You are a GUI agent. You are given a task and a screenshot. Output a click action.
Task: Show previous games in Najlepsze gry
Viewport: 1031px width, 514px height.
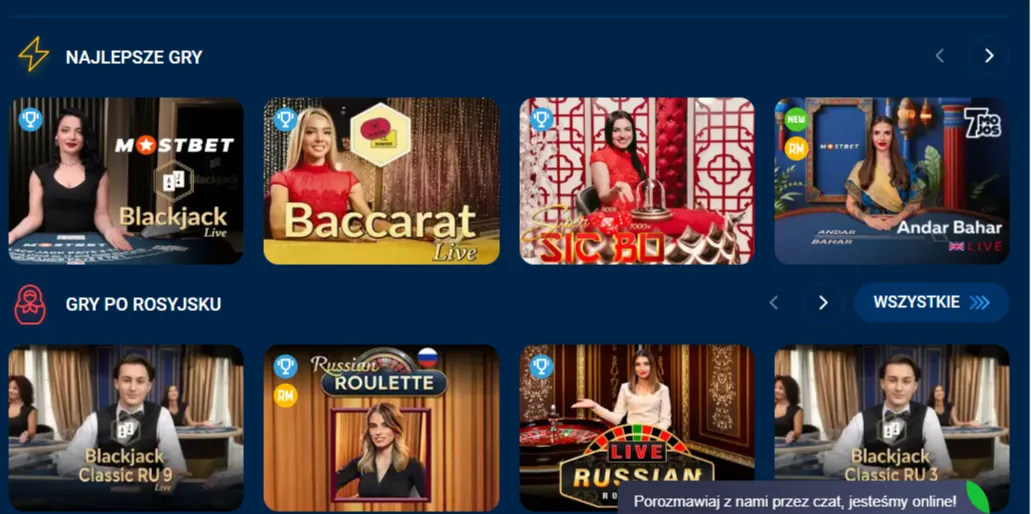[x=940, y=56]
